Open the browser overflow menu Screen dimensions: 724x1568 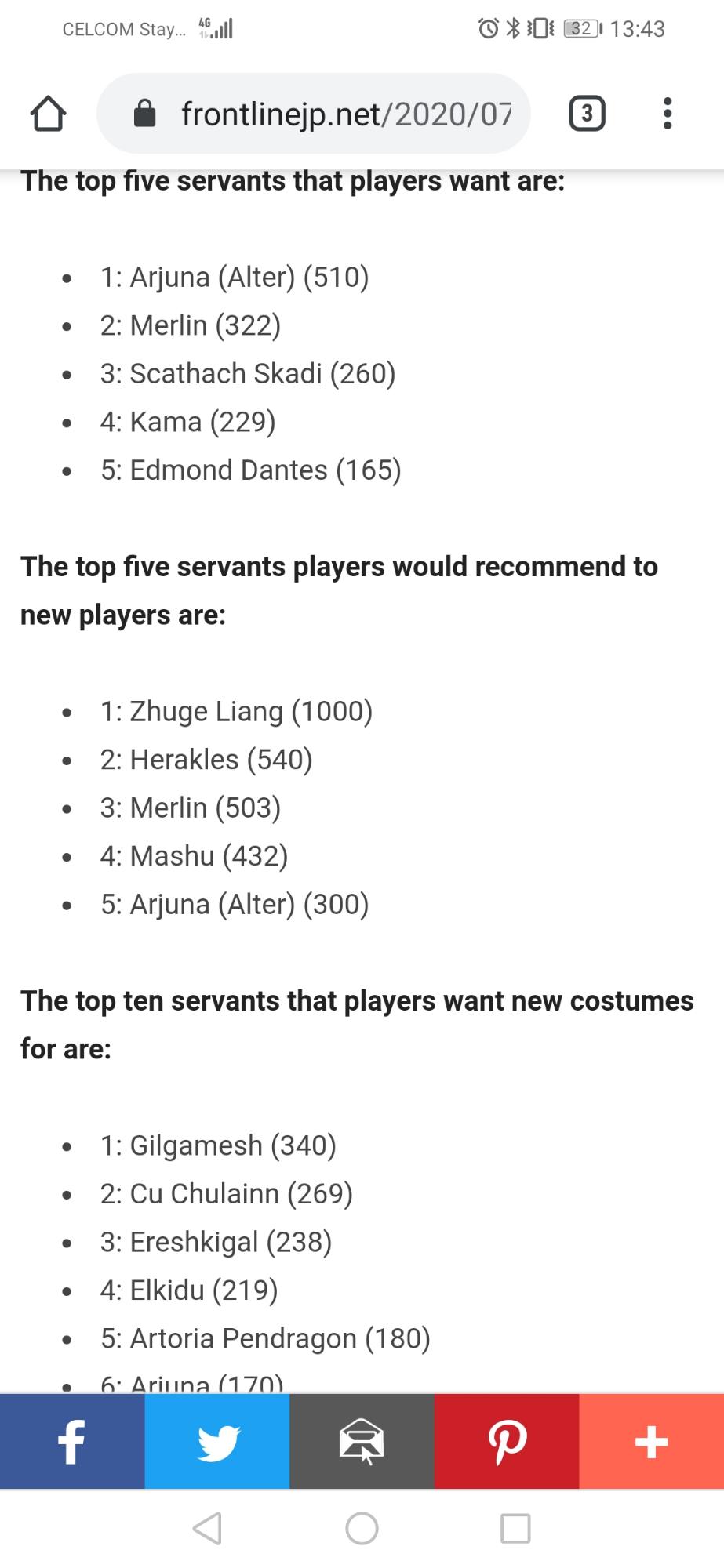[x=668, y=114]
